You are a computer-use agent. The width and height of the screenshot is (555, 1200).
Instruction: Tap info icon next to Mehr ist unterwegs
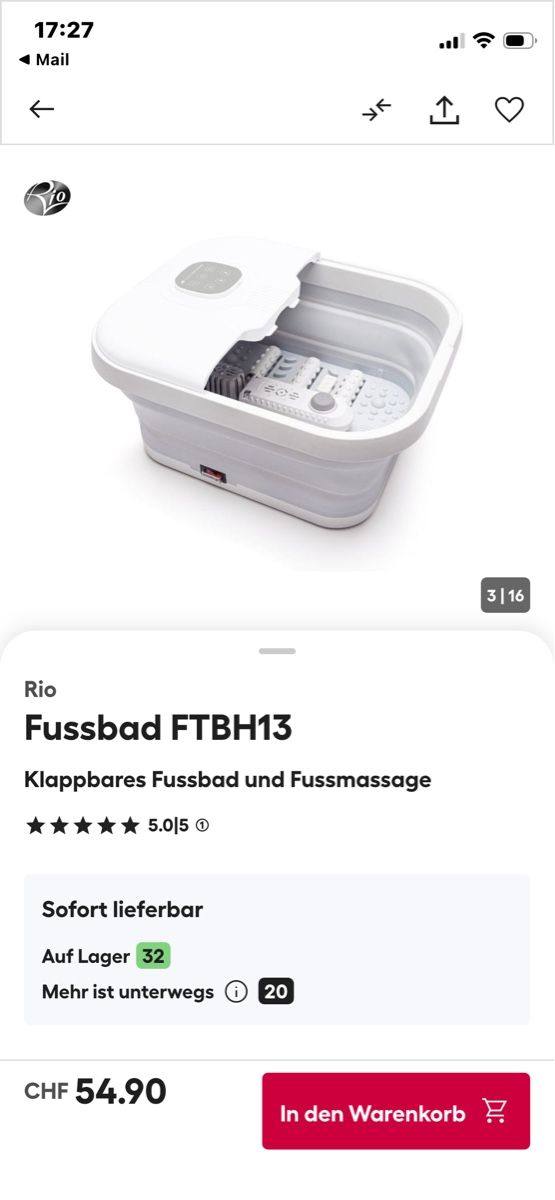pos(236,992)
